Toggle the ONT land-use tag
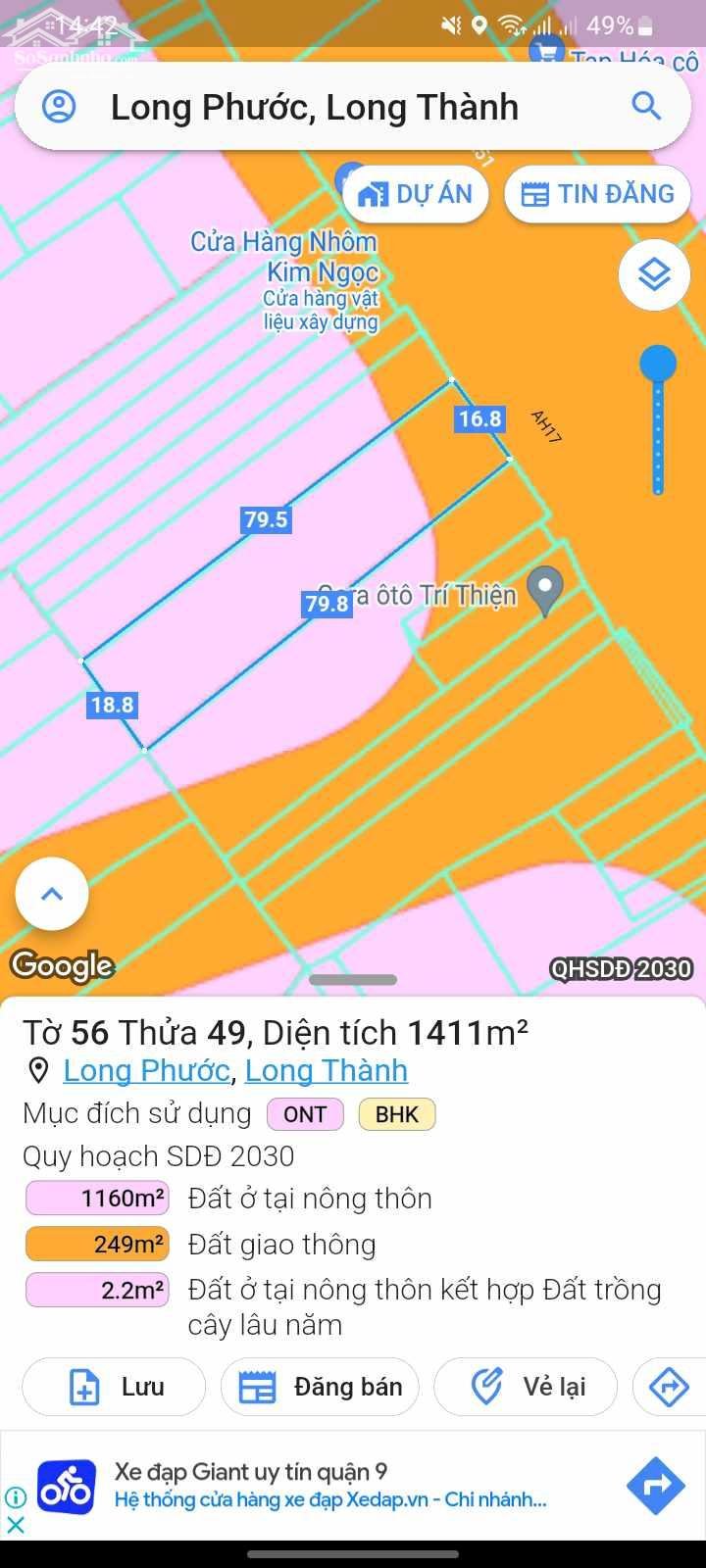706x1568 pixels. 305,1114
